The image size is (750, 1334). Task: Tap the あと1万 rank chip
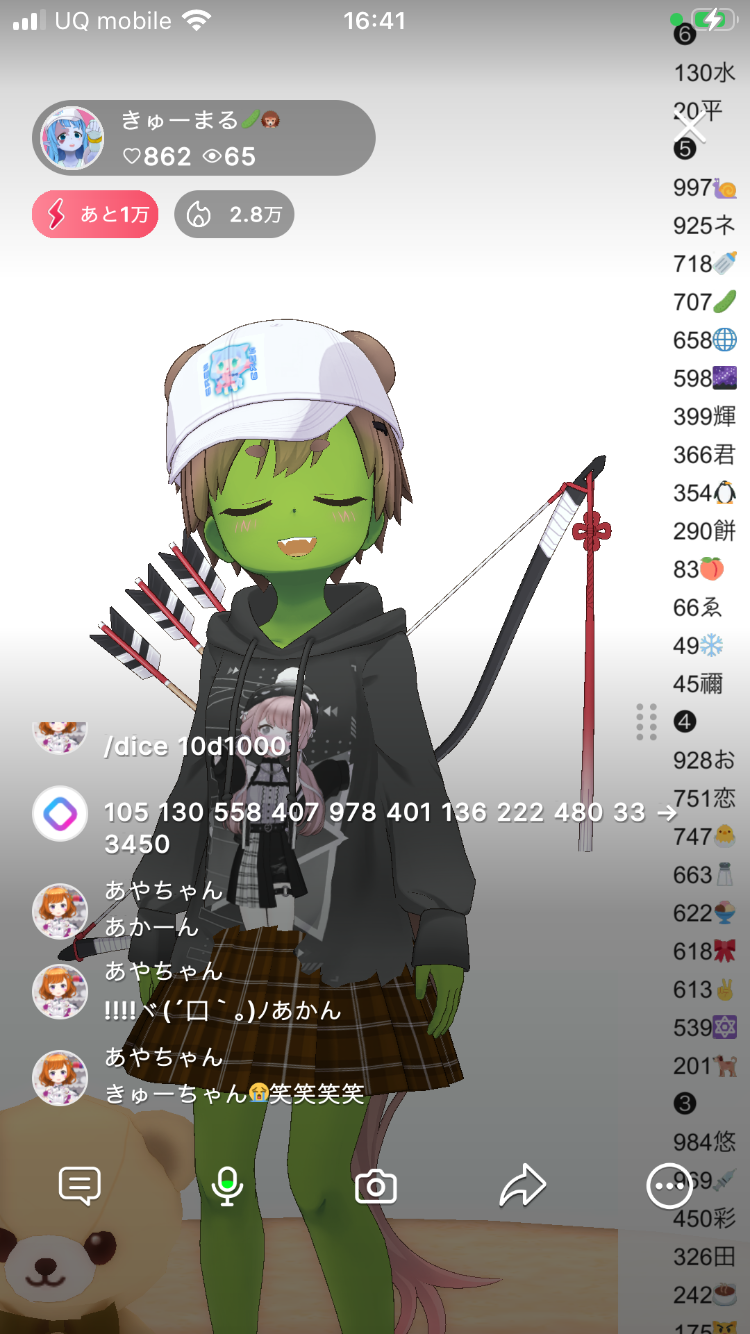(95, 214)
